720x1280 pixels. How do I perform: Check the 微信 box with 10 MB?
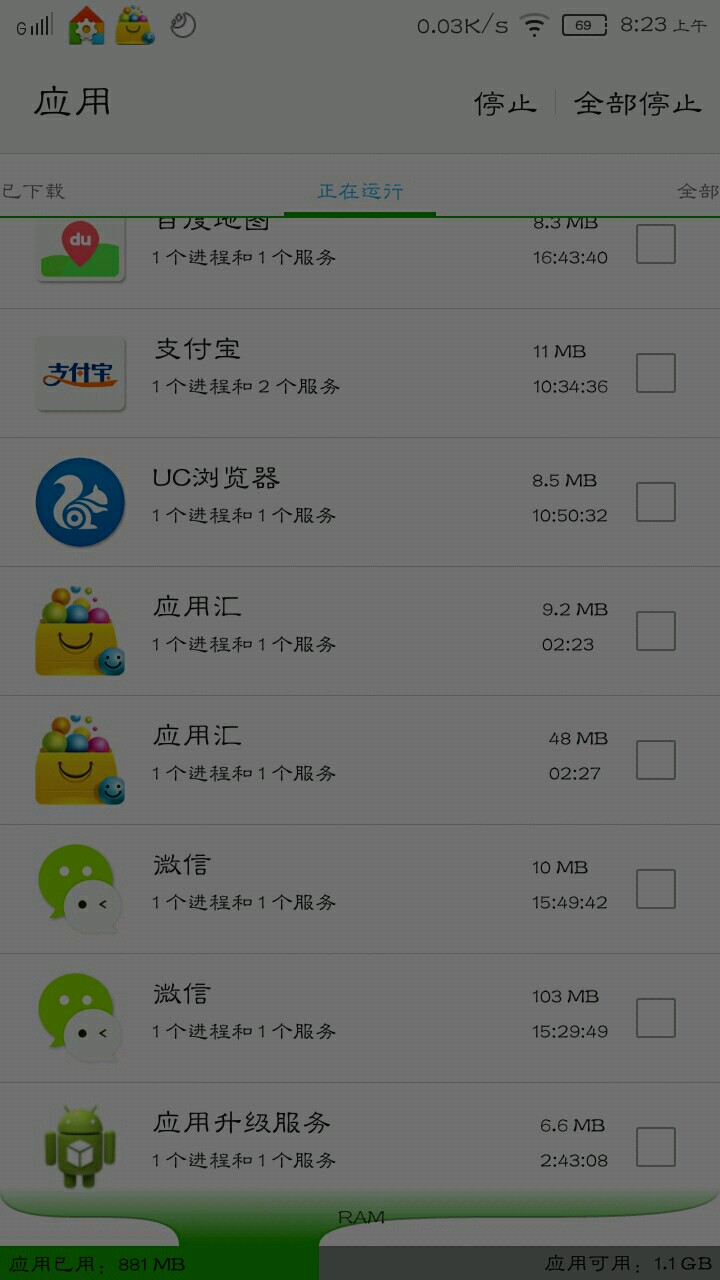pyautogui.click(x=656, y=889)
